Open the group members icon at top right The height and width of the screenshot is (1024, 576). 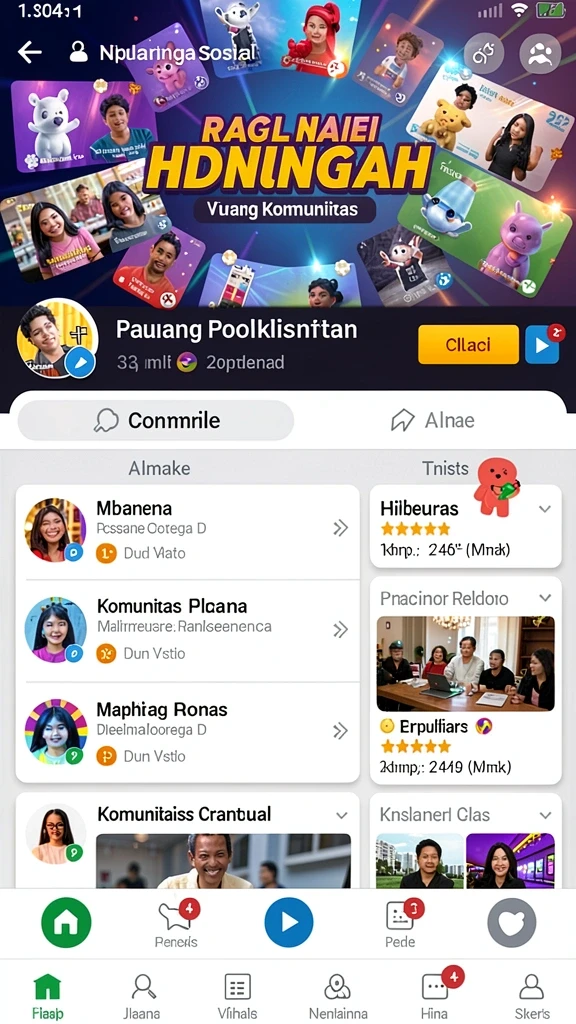point(540,53)
